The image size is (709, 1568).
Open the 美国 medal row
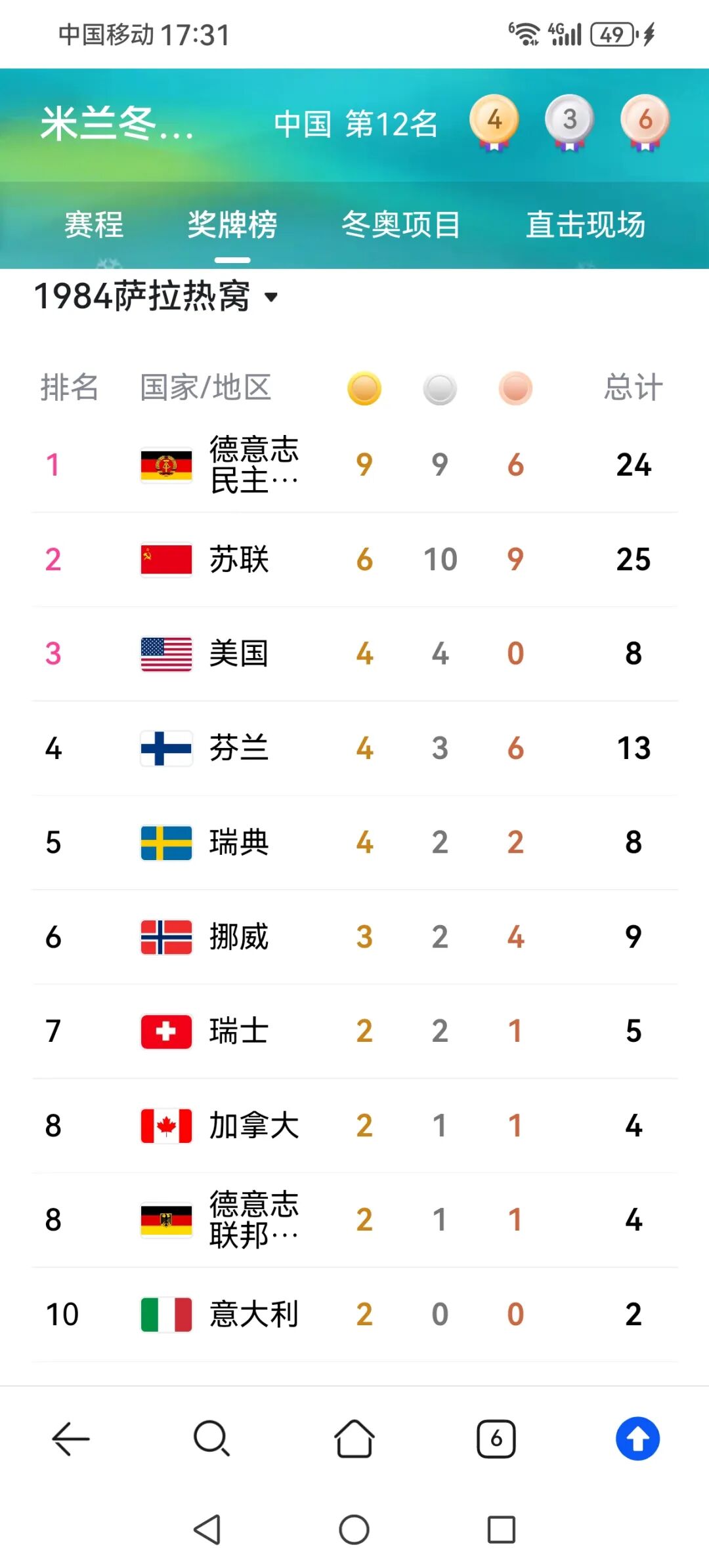(354, 653)
